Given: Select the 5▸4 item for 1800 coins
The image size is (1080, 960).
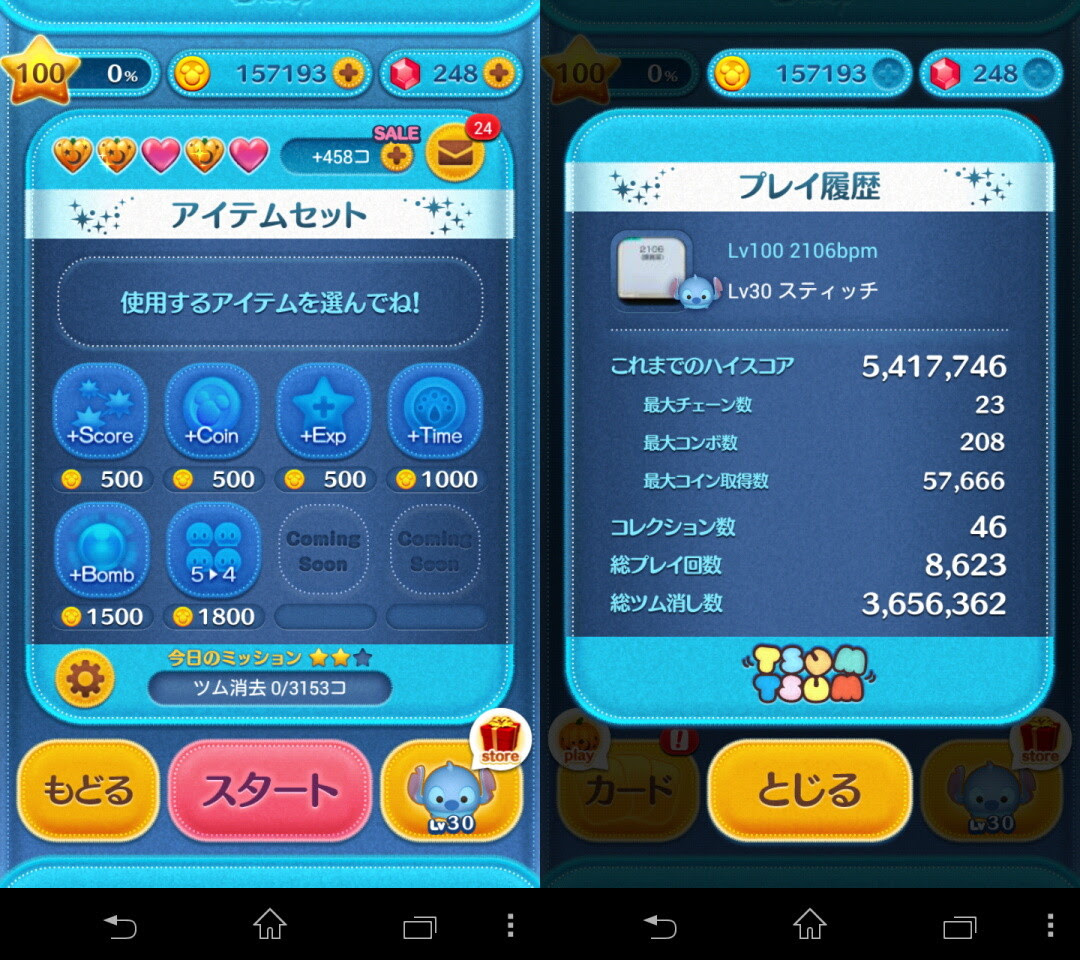Looking at the screenshot, I should pos(212,550).
